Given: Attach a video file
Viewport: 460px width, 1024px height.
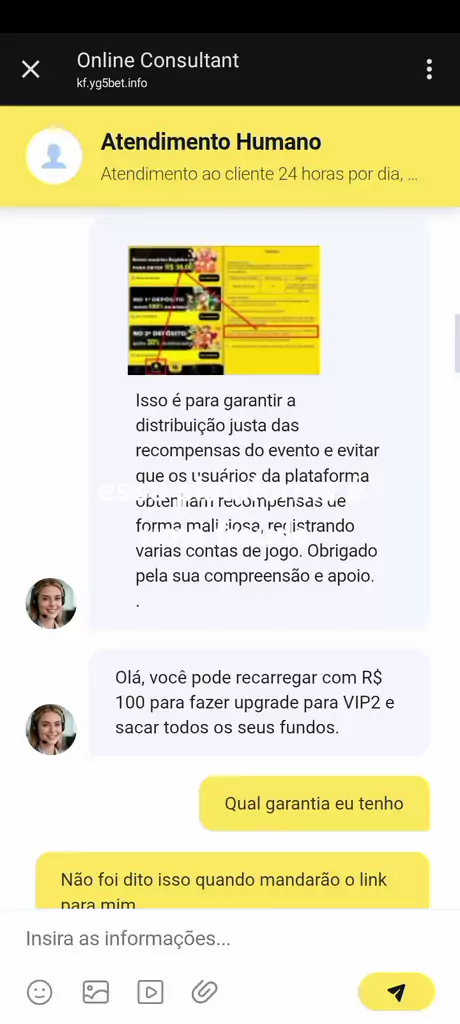Looking at the screenshot, I should (150, 992).
